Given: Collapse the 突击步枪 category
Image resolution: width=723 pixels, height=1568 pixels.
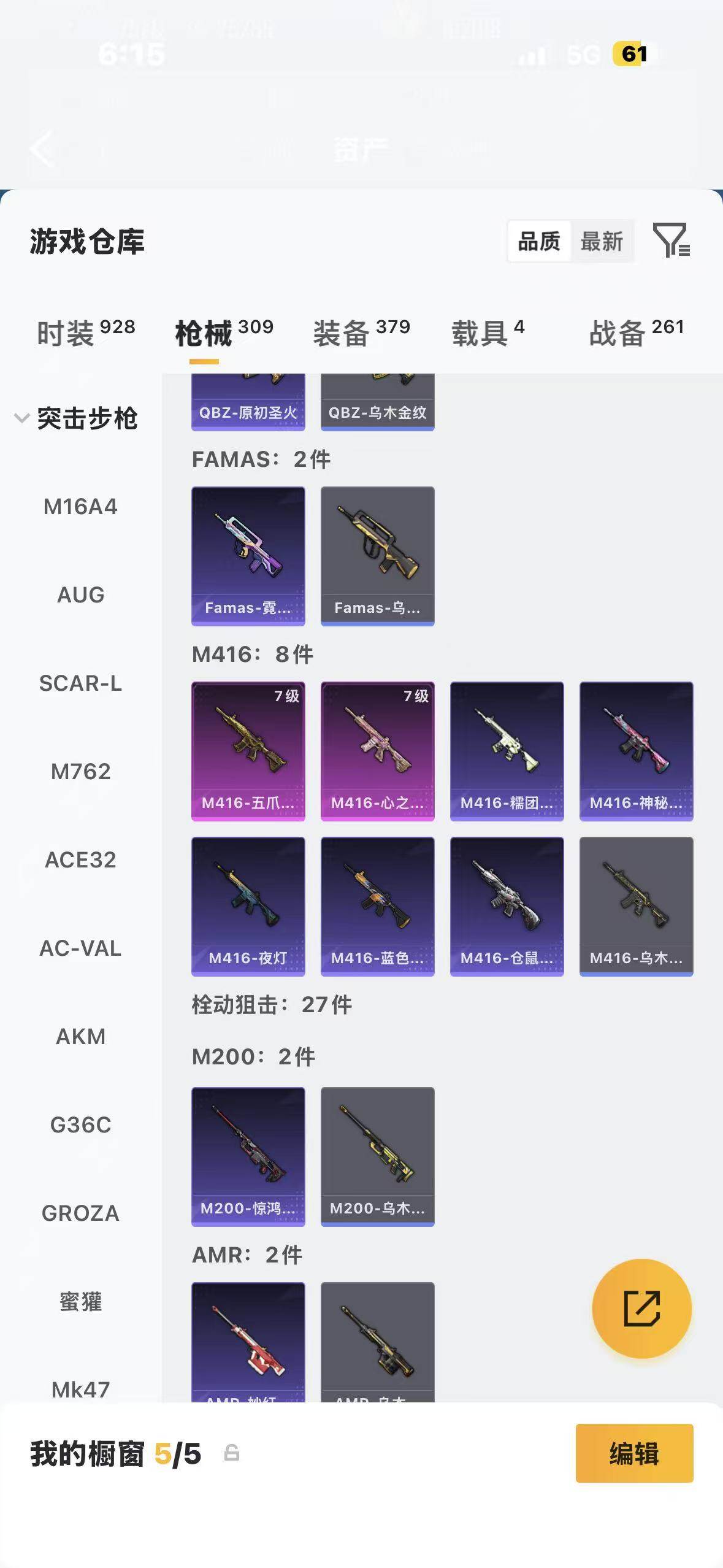Looking at the screenshot, I should click(x=76, y=418).
